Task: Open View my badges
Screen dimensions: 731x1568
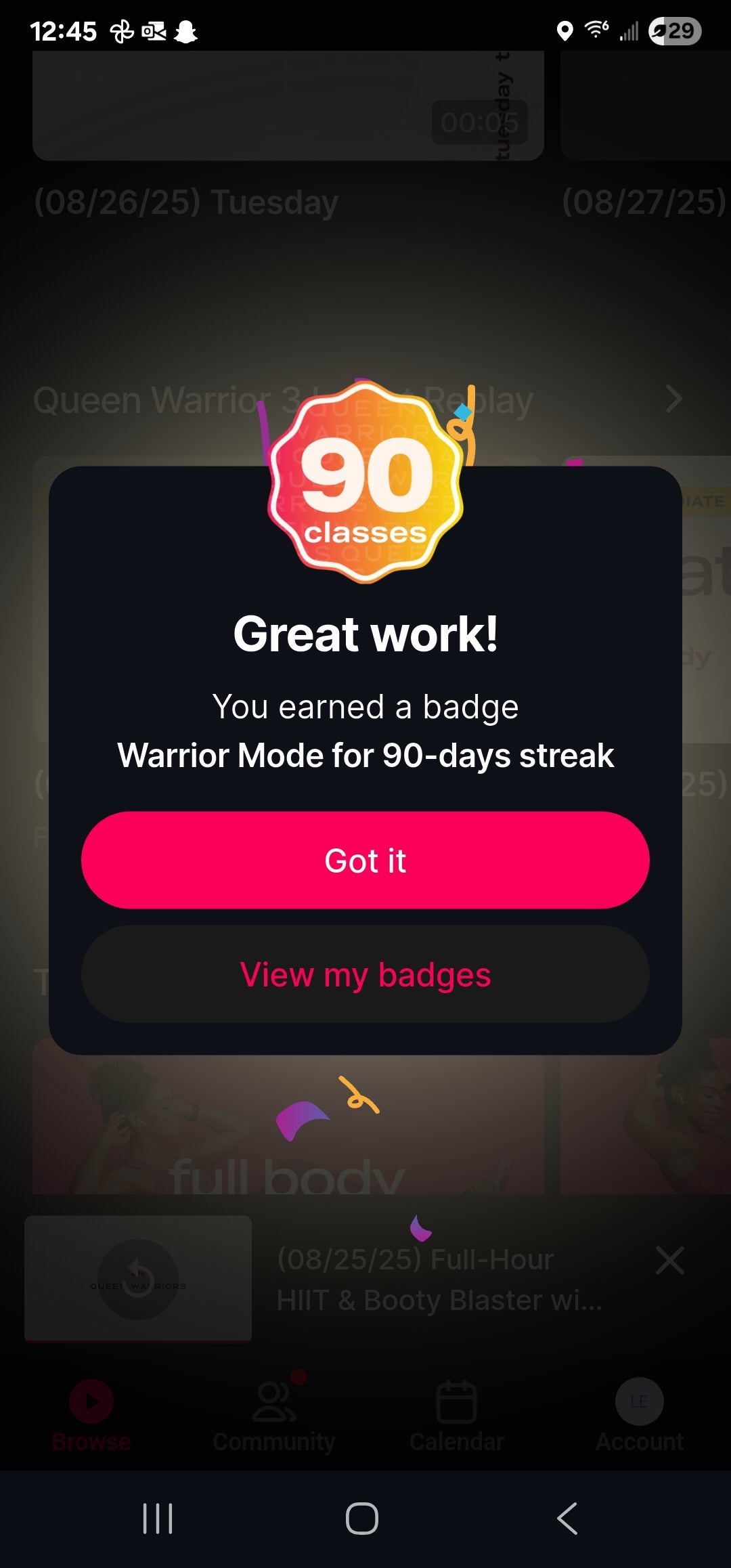Action: point(365,974)
